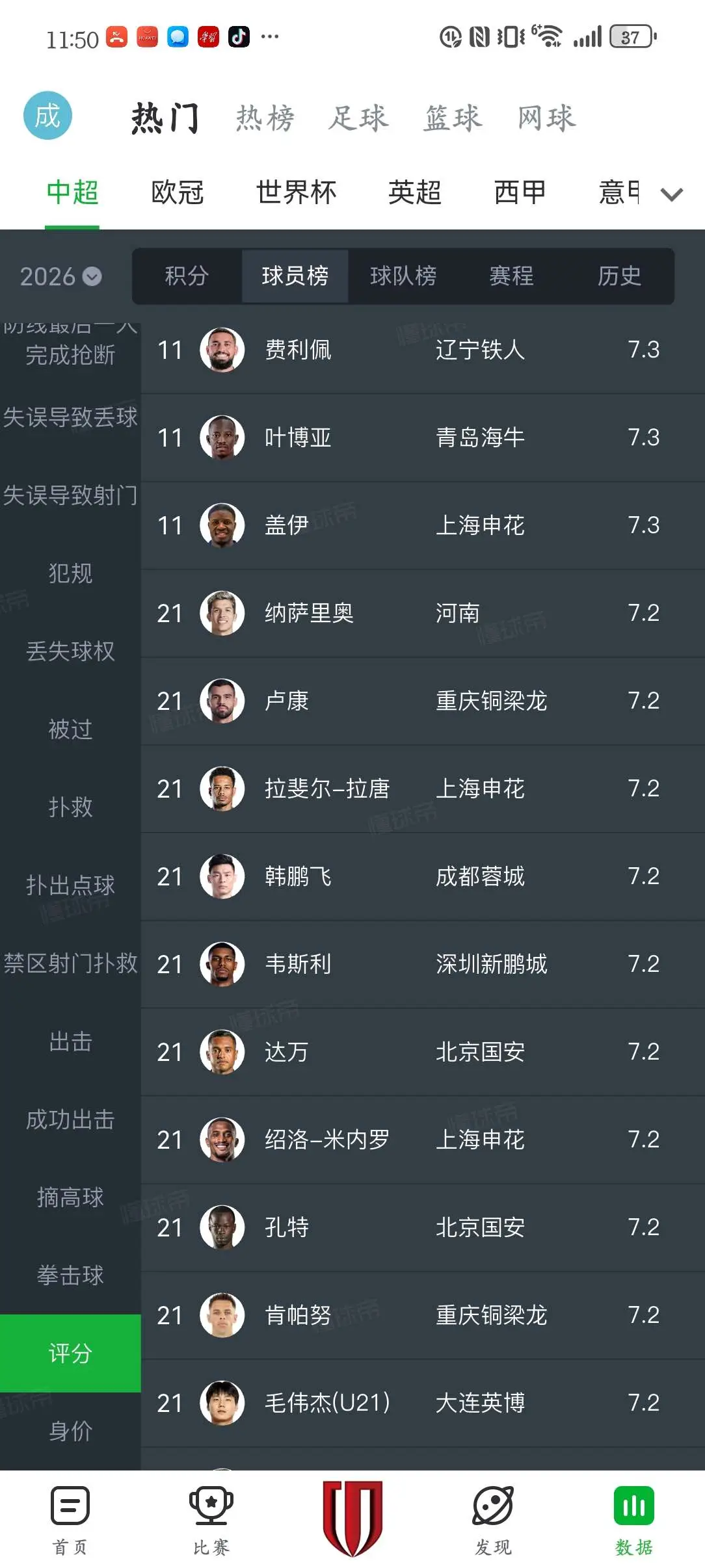Screen dimensions: 705x1568
Task: Expand the league list chevron
Action: (672, 194)
